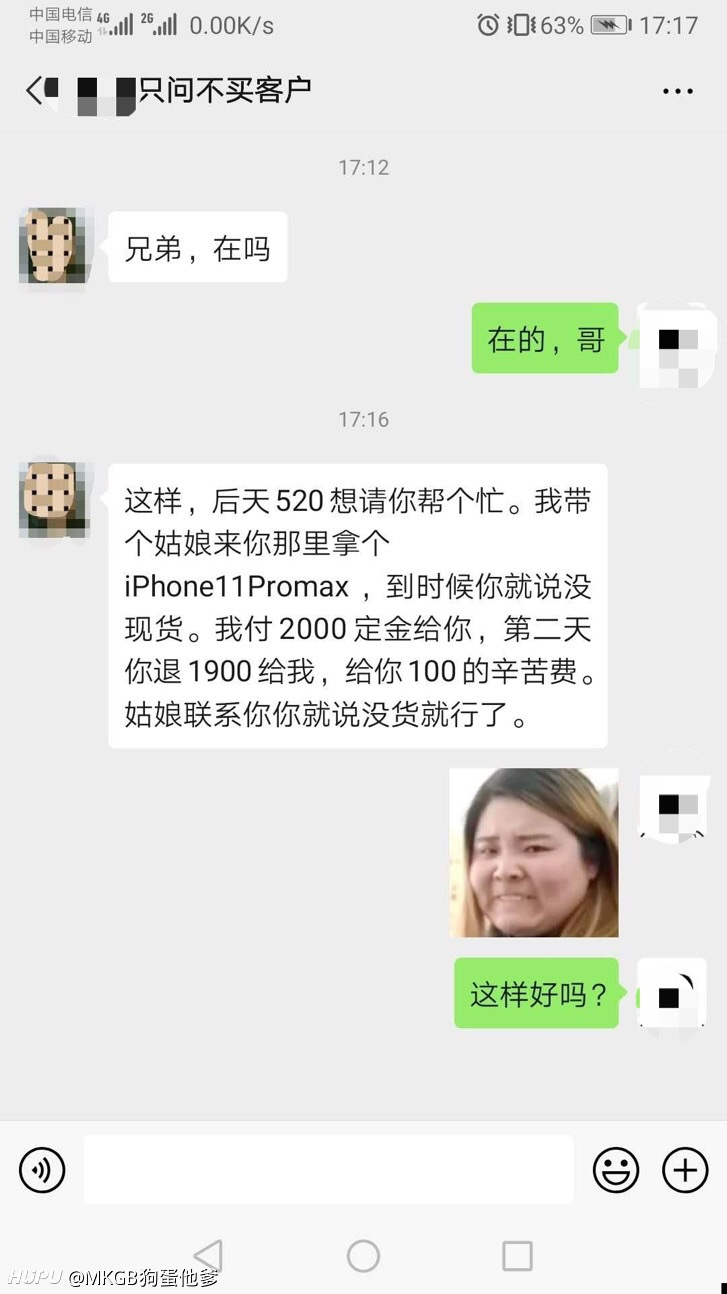The image size is (727, 1294).
Task: Focus the message text field
Action: pos(328,1170)
